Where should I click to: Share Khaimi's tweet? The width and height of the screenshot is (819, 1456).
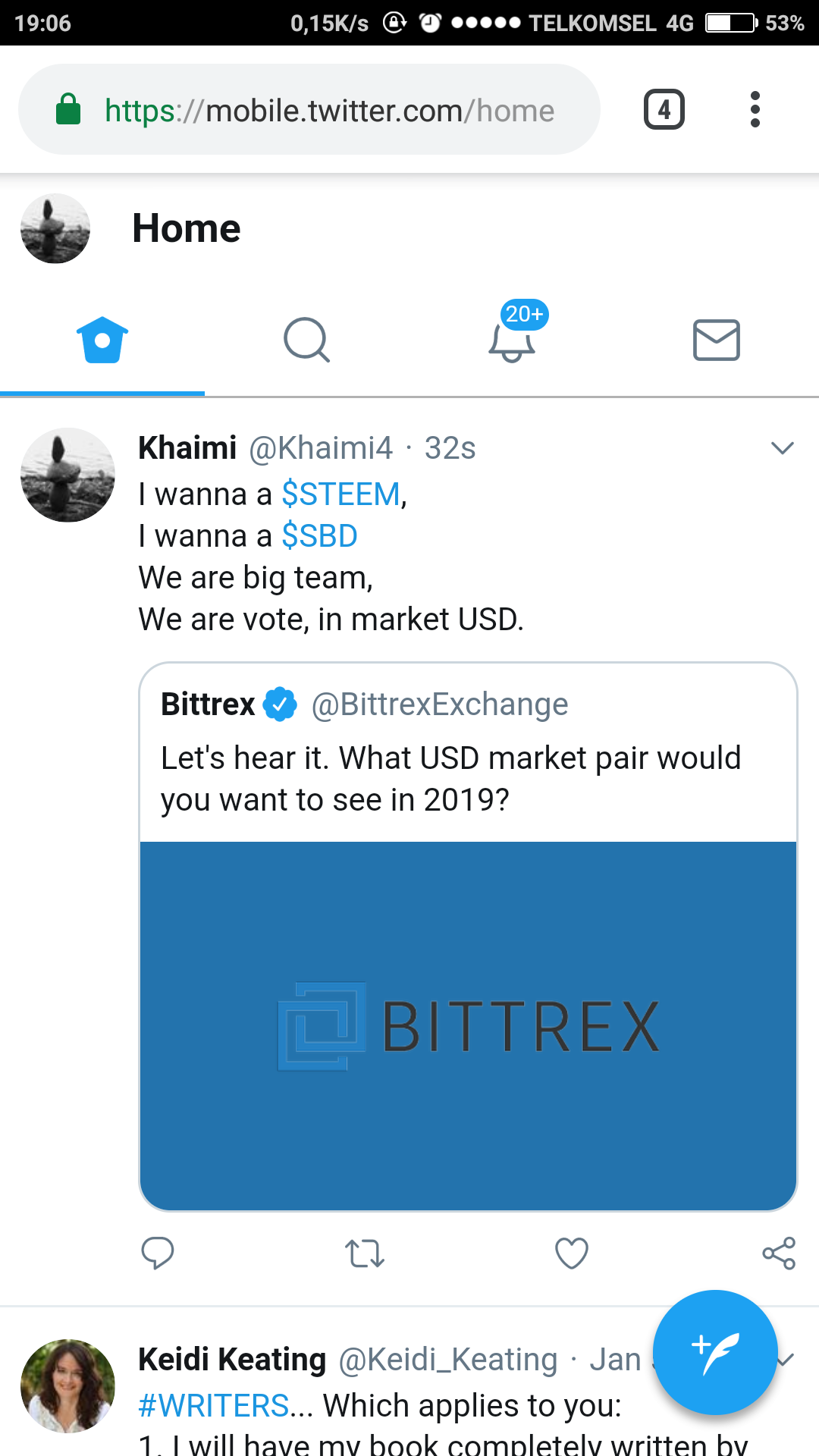pos(779,1253)
